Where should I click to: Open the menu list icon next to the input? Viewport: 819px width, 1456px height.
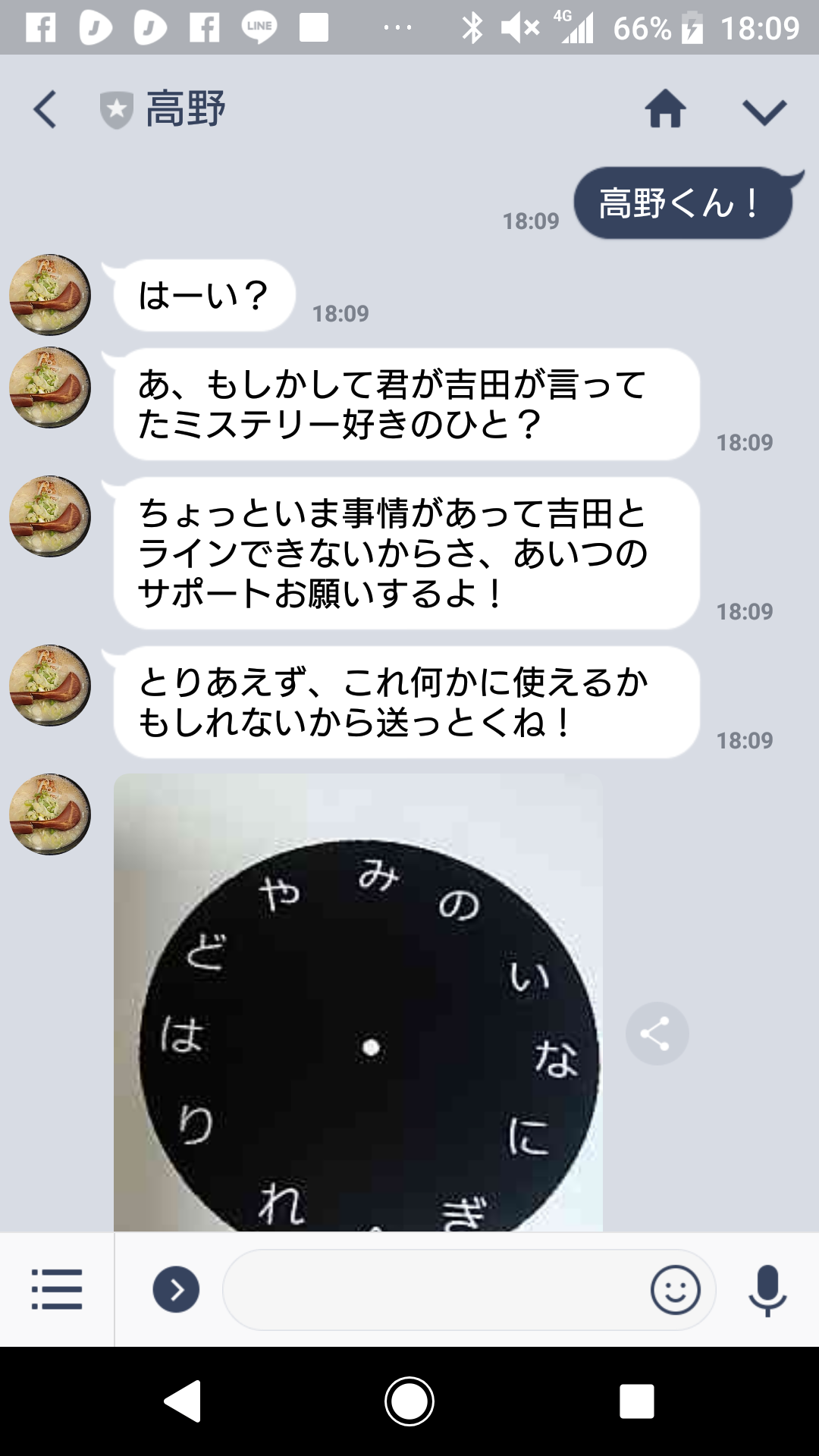[57, 1289]
